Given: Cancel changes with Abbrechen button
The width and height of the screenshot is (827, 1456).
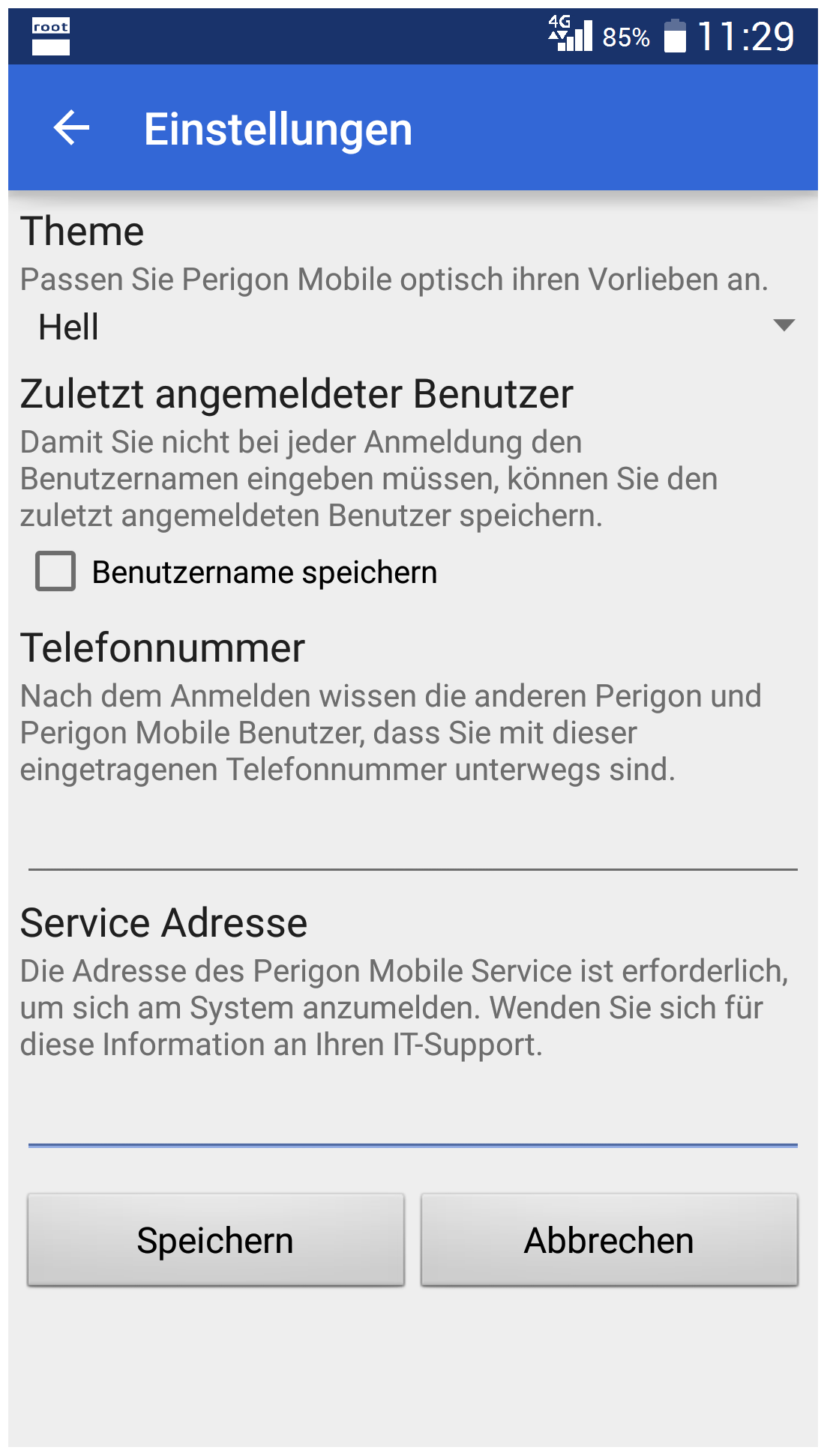Looking at the screenshot, I should coord(610,1240).
